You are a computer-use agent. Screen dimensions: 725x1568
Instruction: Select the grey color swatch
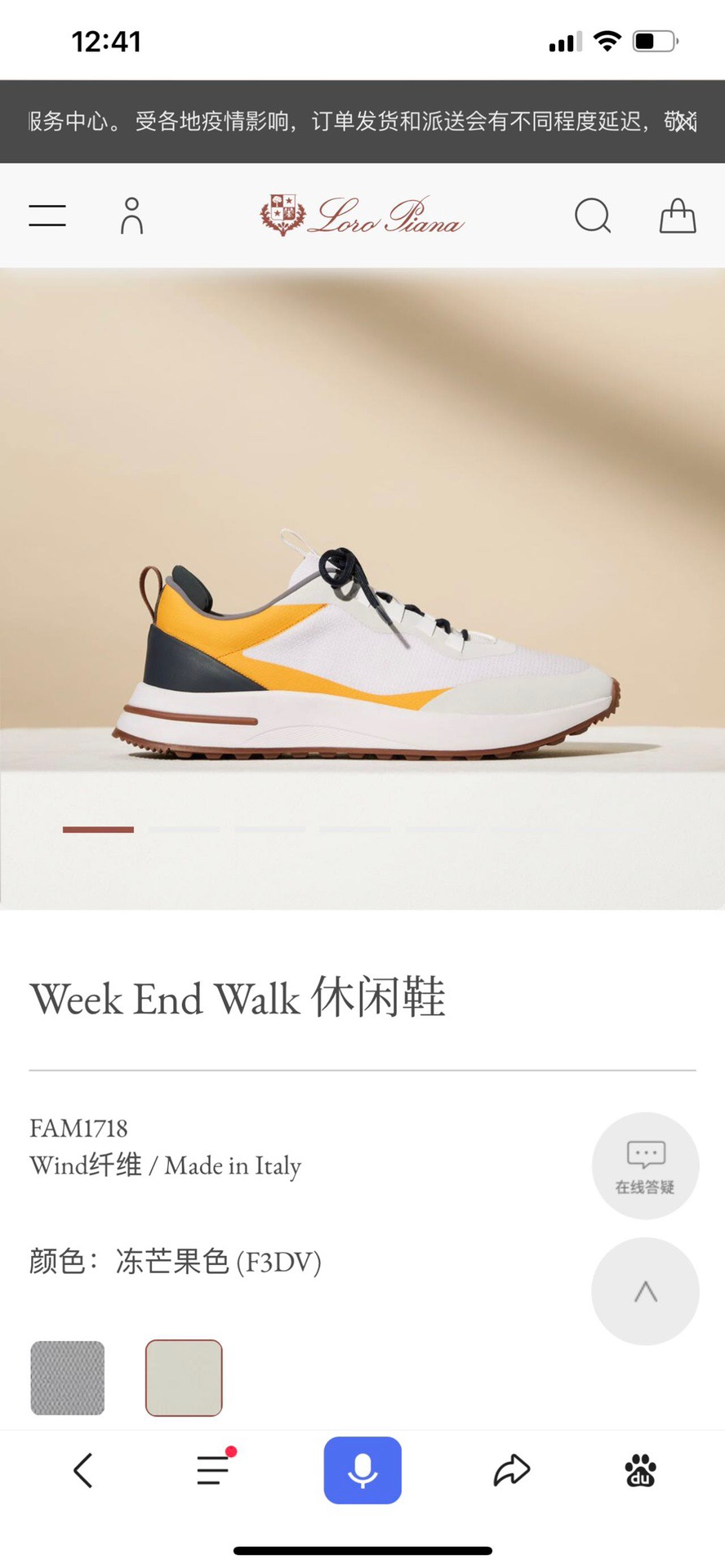(x=68, y=1378)
